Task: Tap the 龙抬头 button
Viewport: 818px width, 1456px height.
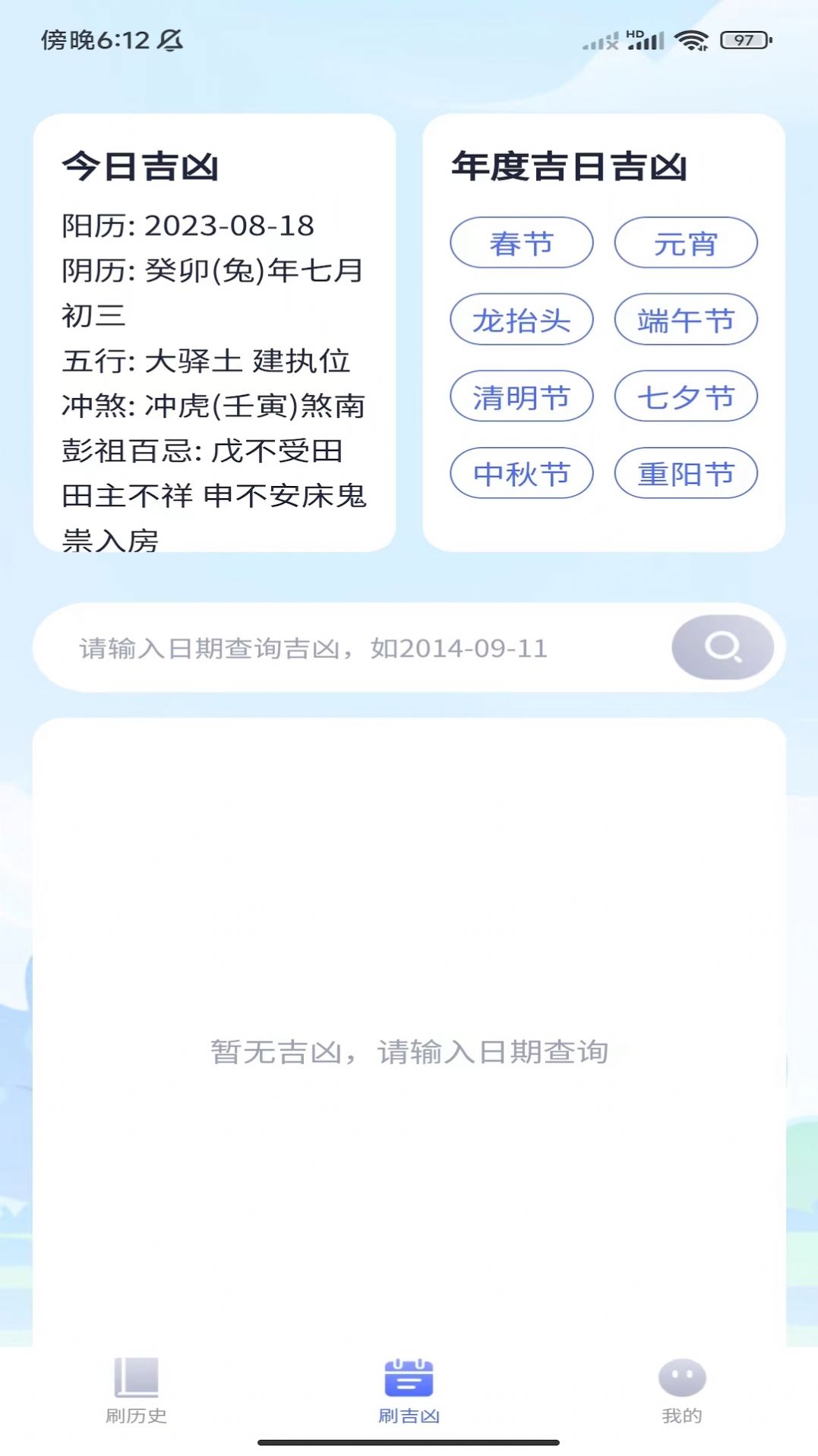Action: point(522,320)
